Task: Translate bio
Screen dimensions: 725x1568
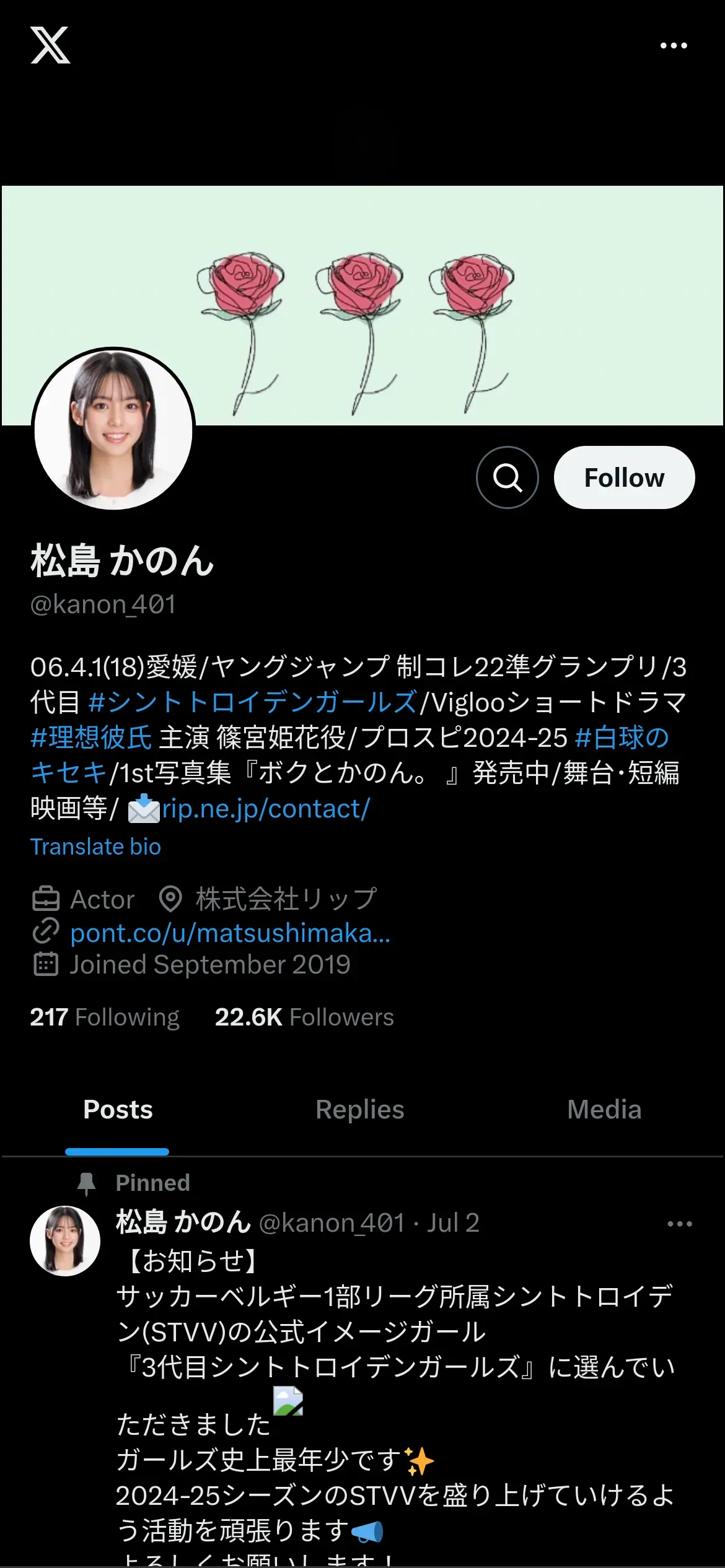Action: (x=95, y=847)
